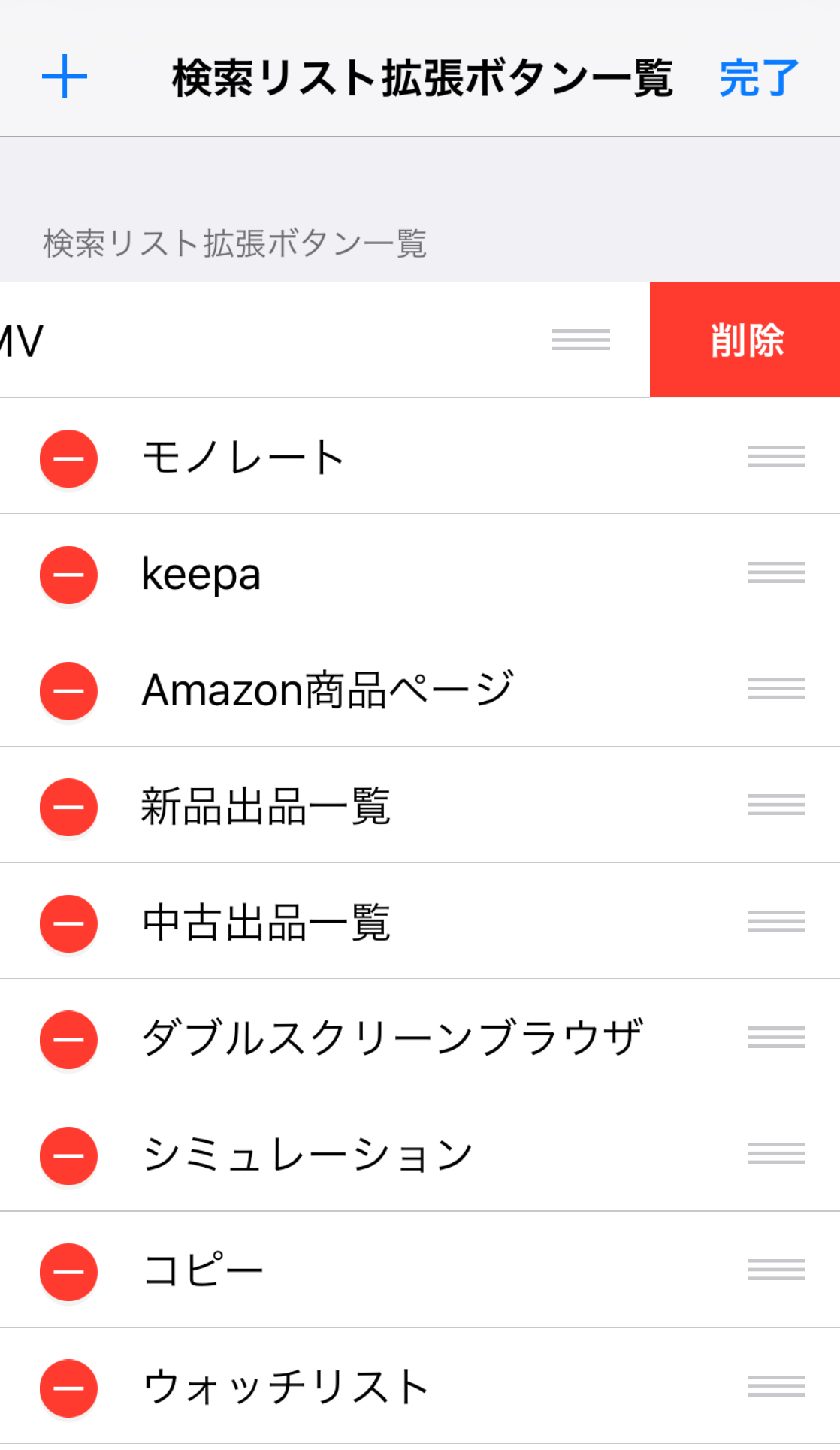The height and width of the screenshot is (1450, 840).
Task: Tap the minus icon beside モノレート
Action: tap(68, 458)
